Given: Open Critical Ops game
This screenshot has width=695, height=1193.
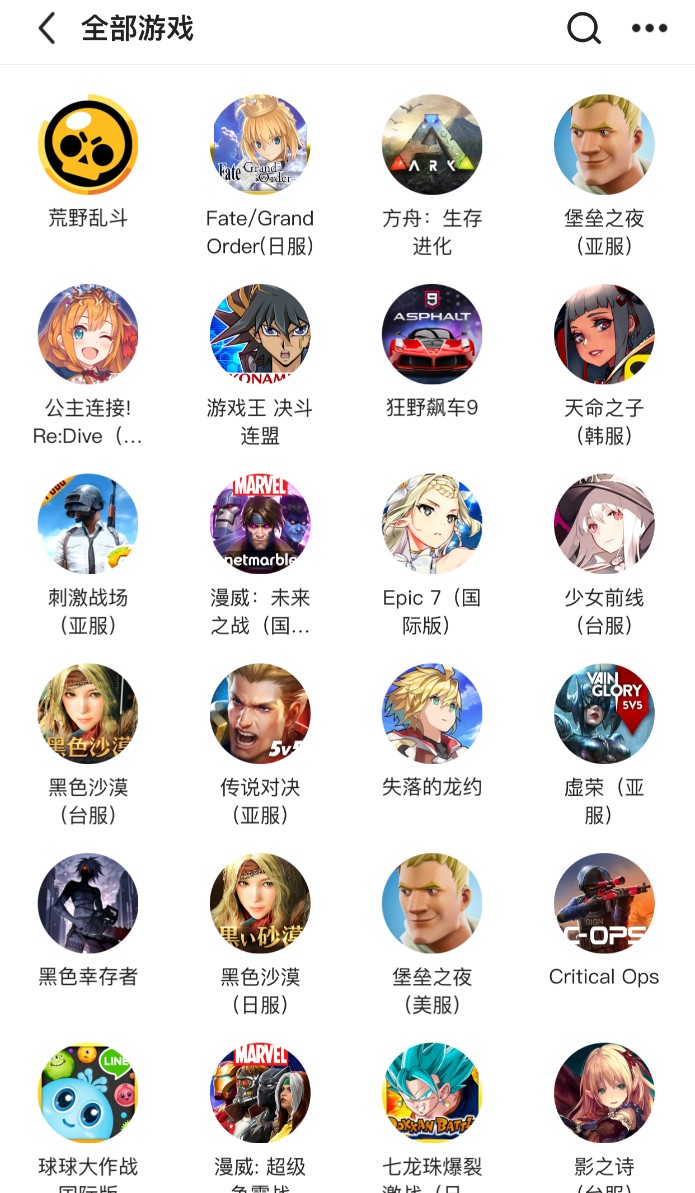Looking at the screenshot, I should click(604, 903).
